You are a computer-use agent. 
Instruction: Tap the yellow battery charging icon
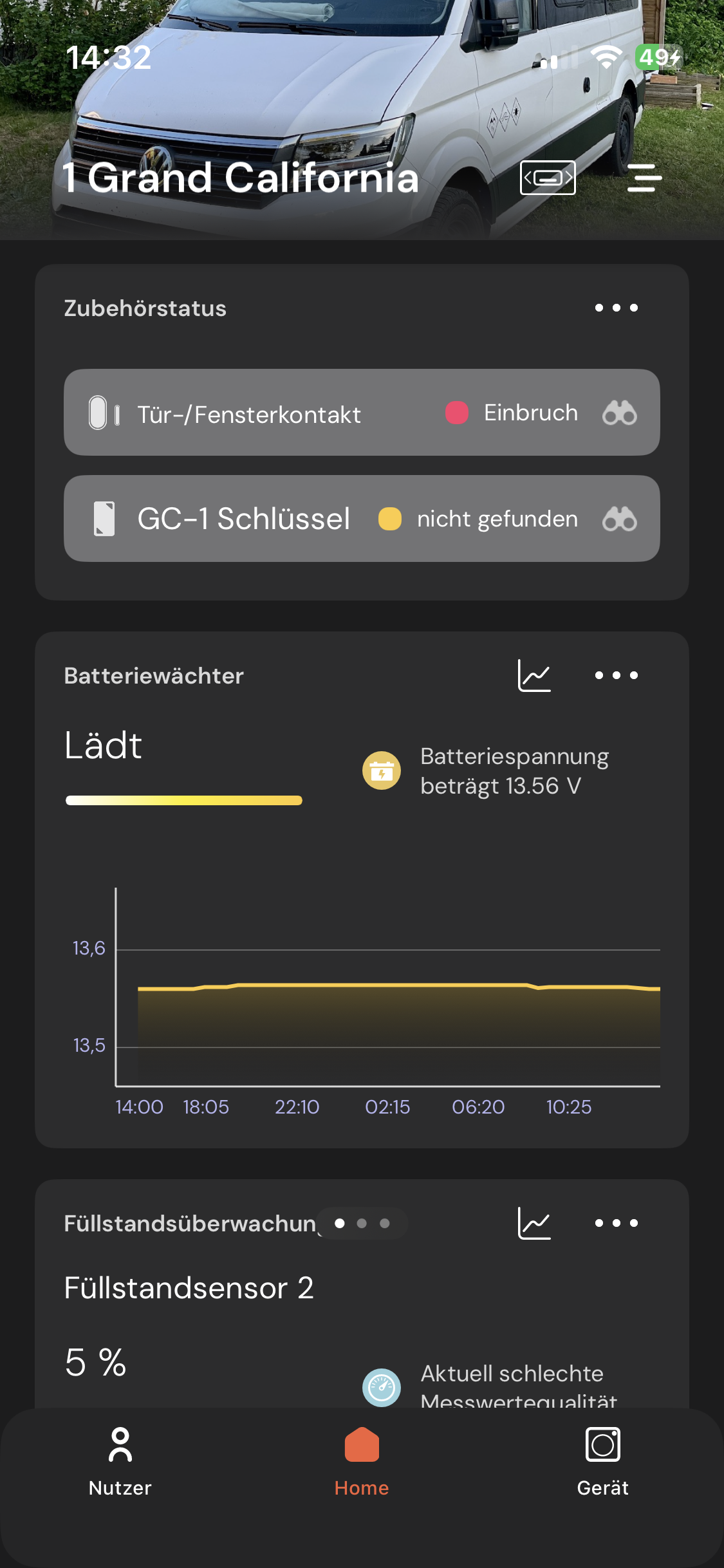coord(381,770)
